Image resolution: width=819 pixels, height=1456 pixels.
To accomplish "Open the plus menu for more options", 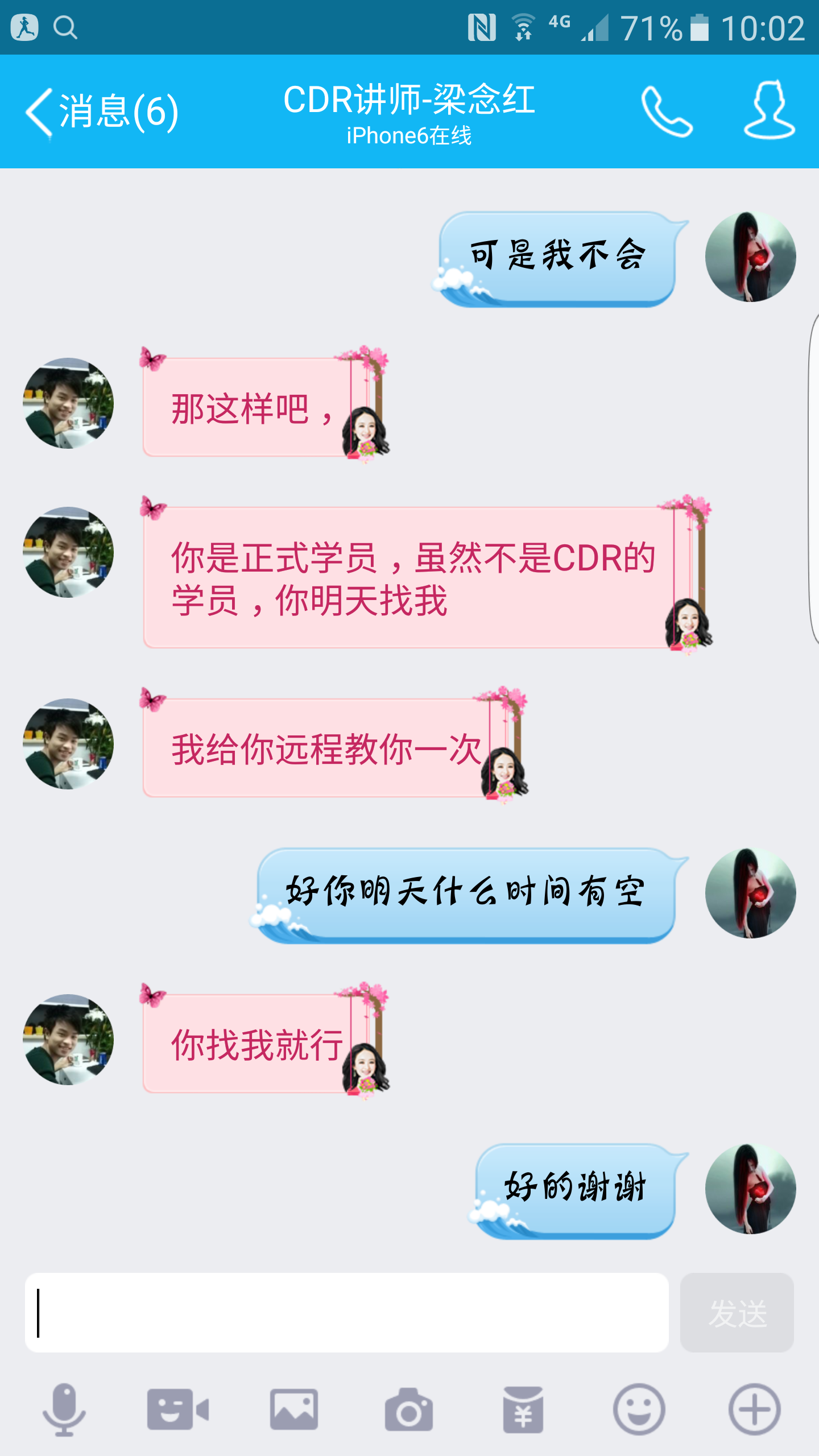I will tap(754, 1409).
